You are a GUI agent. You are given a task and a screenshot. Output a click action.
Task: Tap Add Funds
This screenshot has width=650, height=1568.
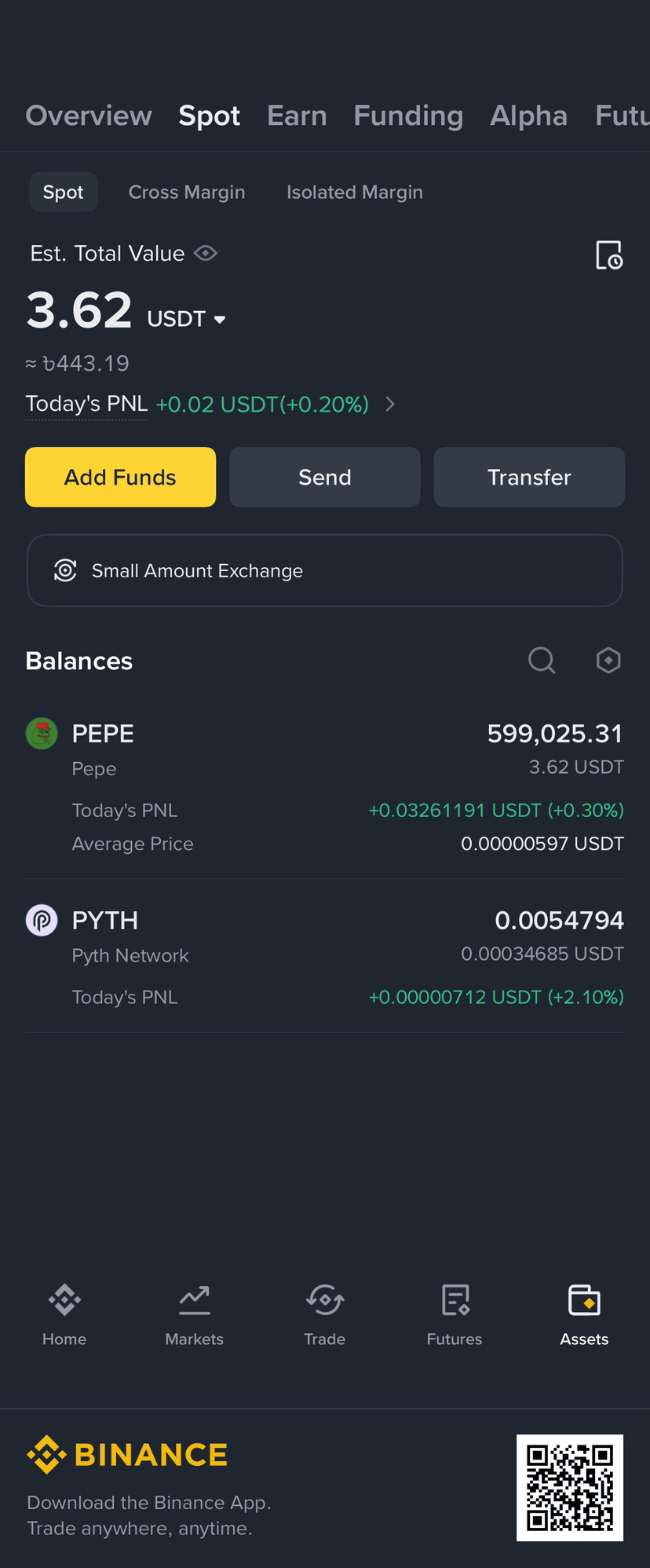[x=120, y=477]
